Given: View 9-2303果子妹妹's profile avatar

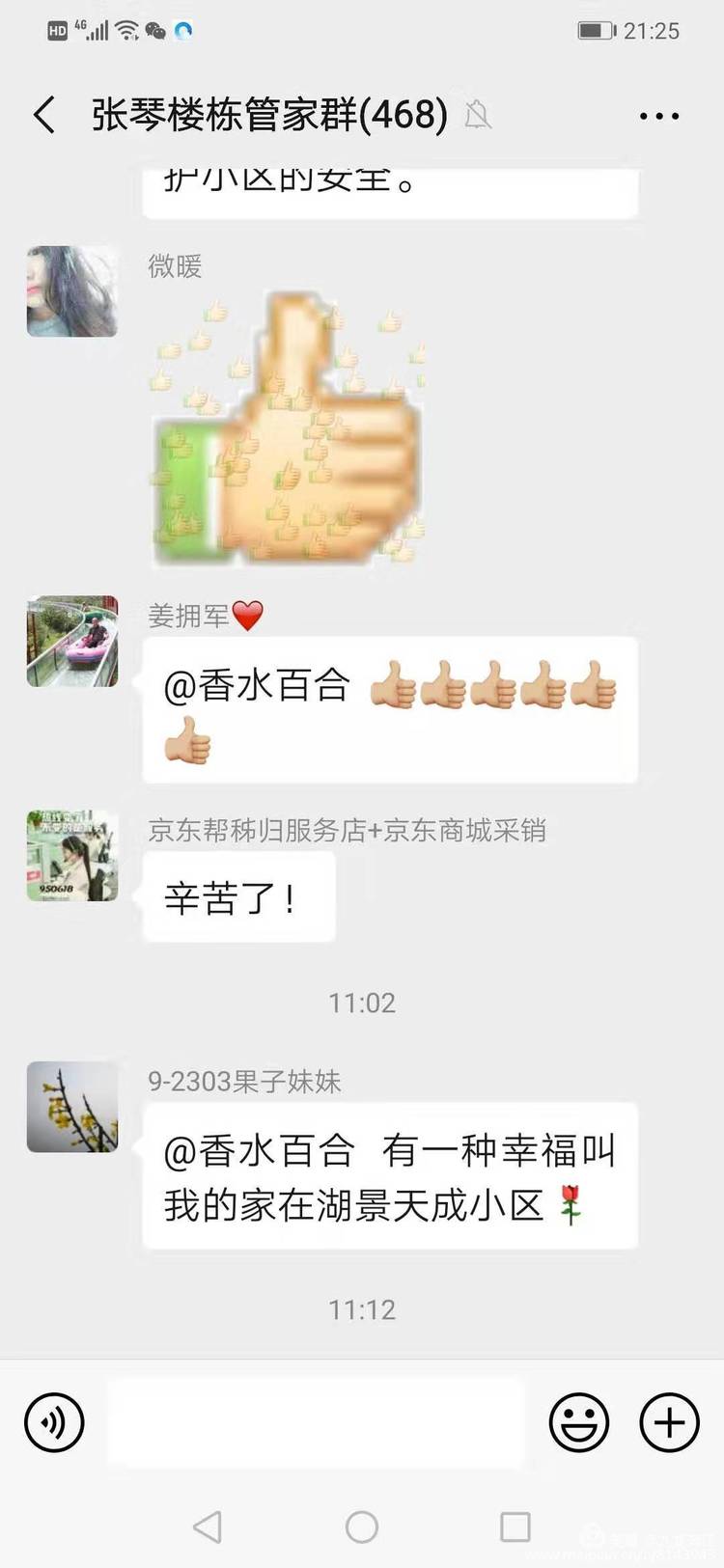Looking at the screenshot, I should tap(72, 1107).
